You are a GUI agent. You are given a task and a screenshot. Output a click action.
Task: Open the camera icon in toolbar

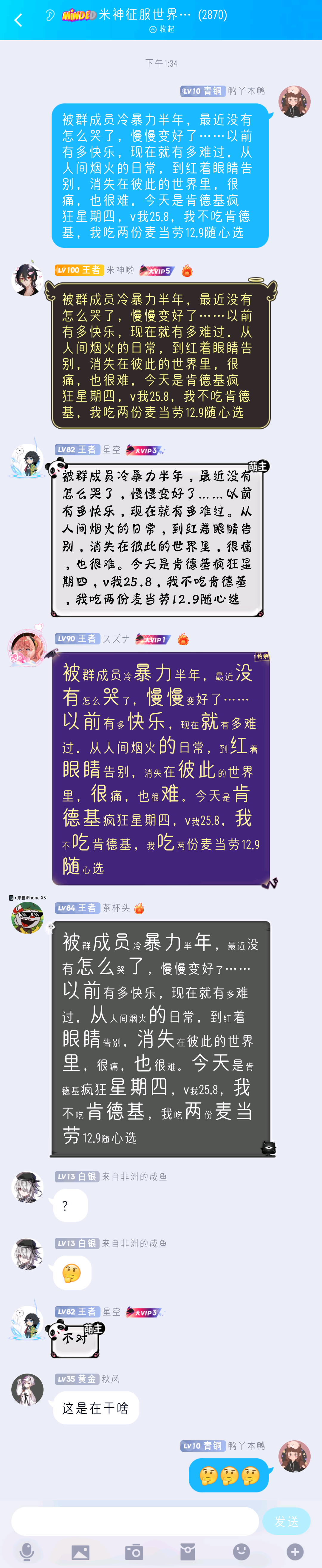pyautogui.click(x=134, y=1552)
